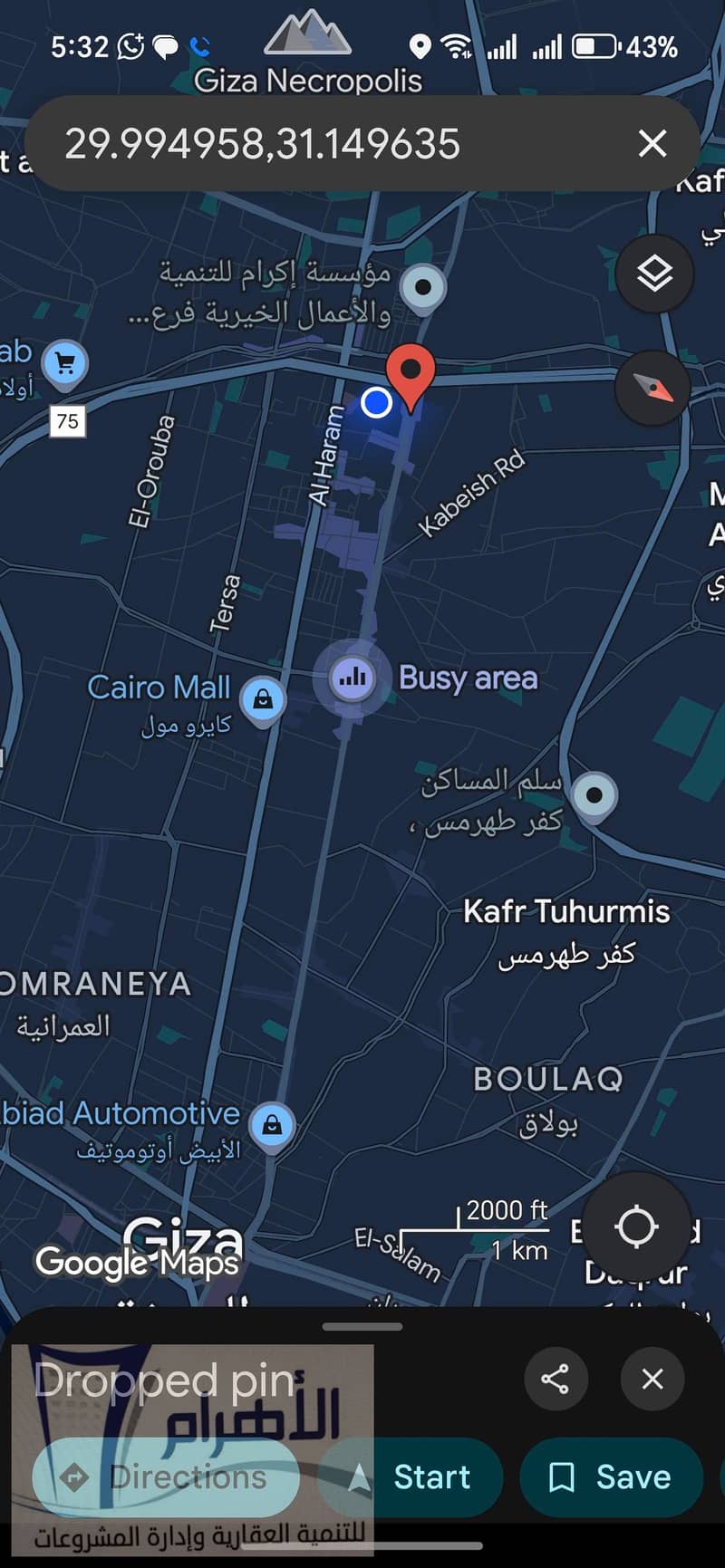This screenshot has height=1568, width=725.
Task: Expand the bottom sheet handle
Action: (x=362, y=1327)
